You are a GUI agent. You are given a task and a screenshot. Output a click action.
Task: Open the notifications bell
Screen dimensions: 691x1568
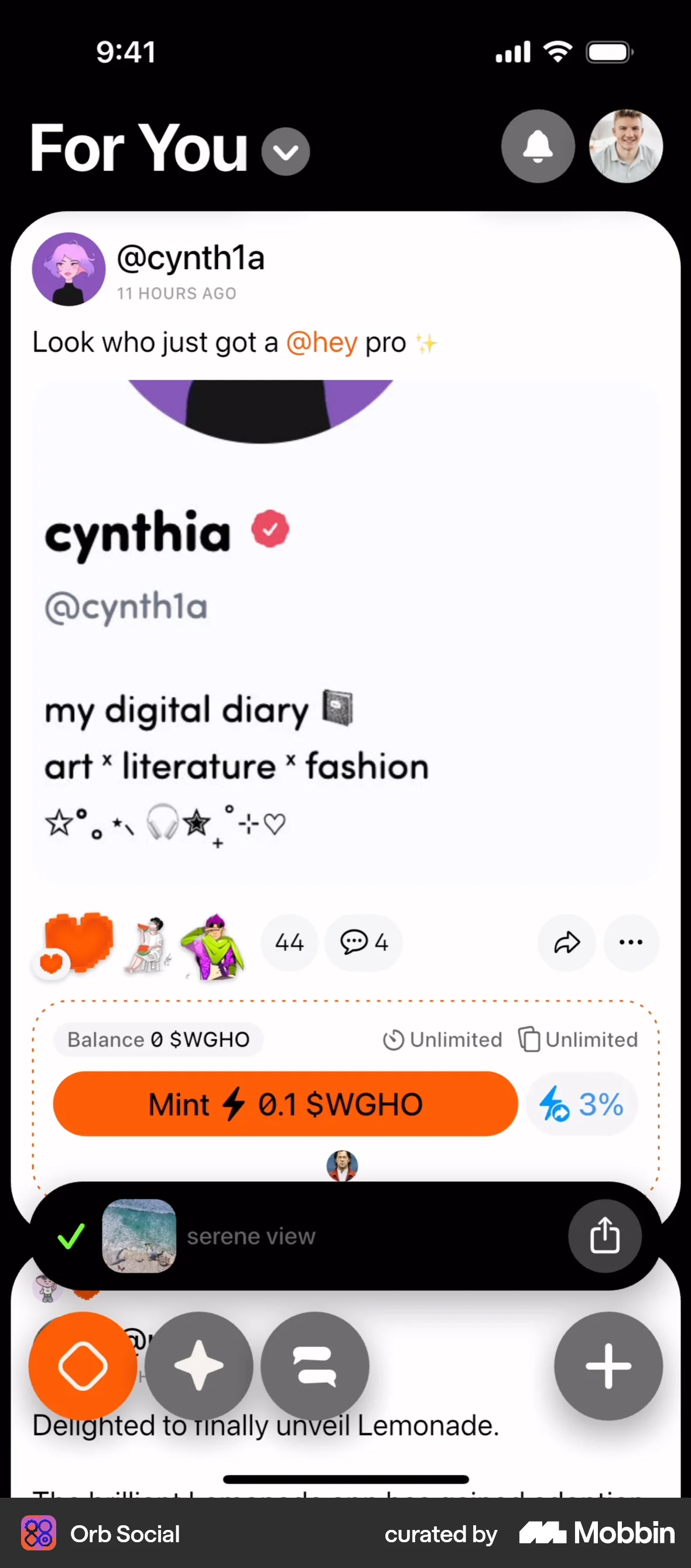[538, 146]
